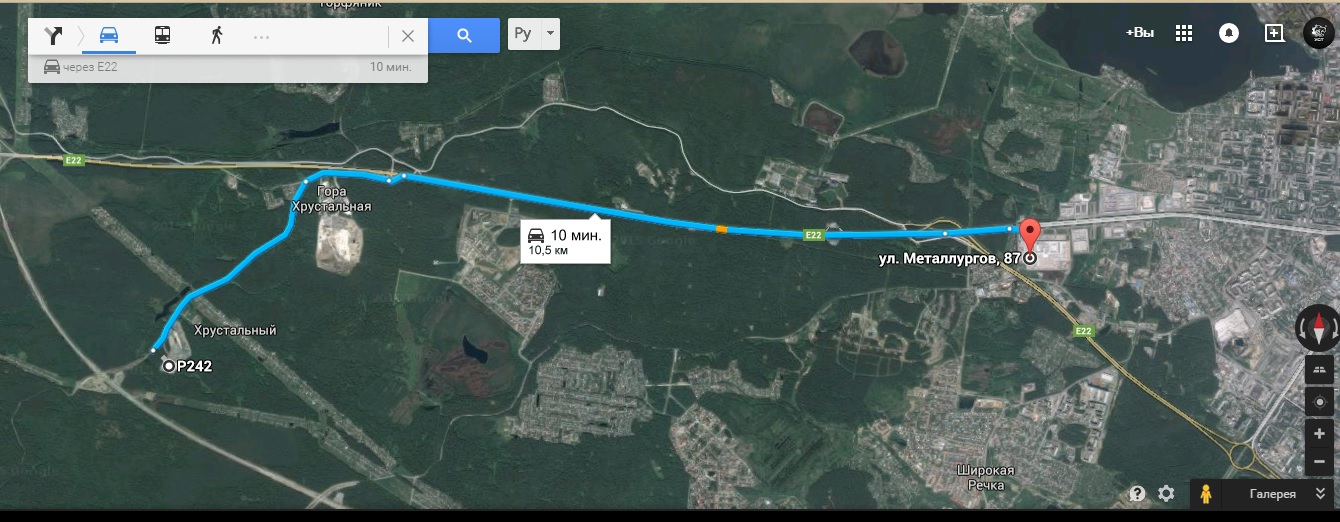Show my current location
The height and width of the screenshot is (522, 1340).
point(1320,402)
